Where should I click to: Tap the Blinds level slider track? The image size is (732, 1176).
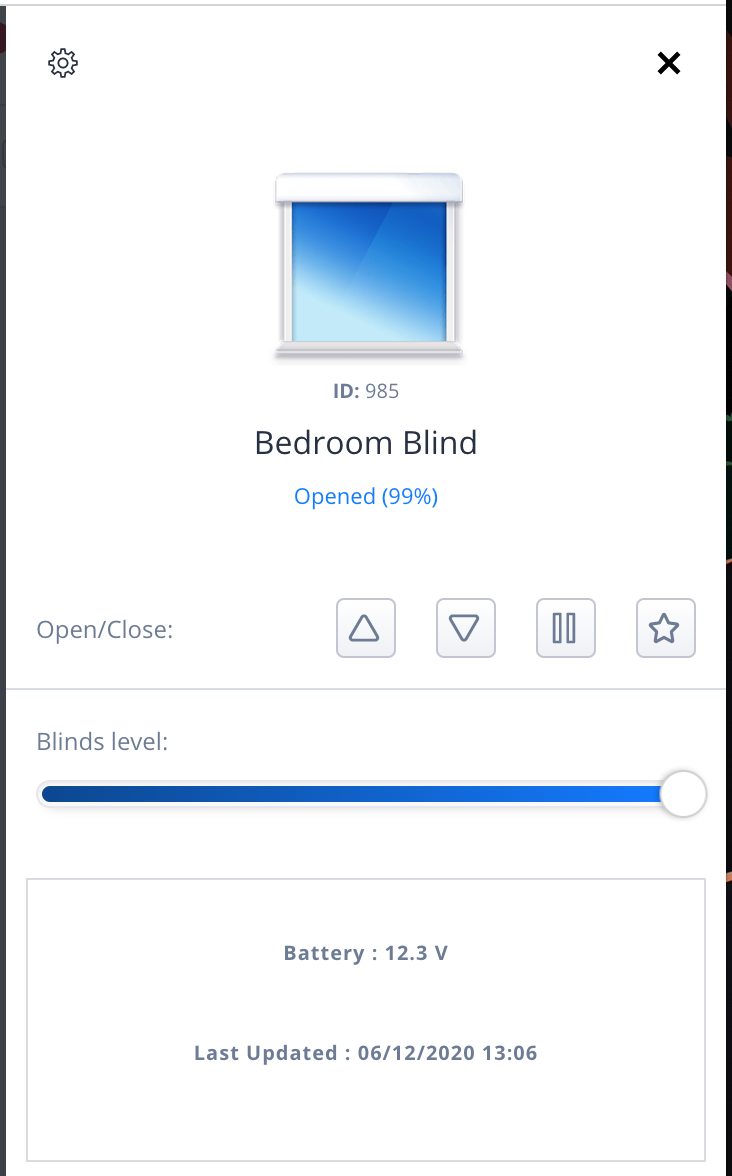click(350, 795)
